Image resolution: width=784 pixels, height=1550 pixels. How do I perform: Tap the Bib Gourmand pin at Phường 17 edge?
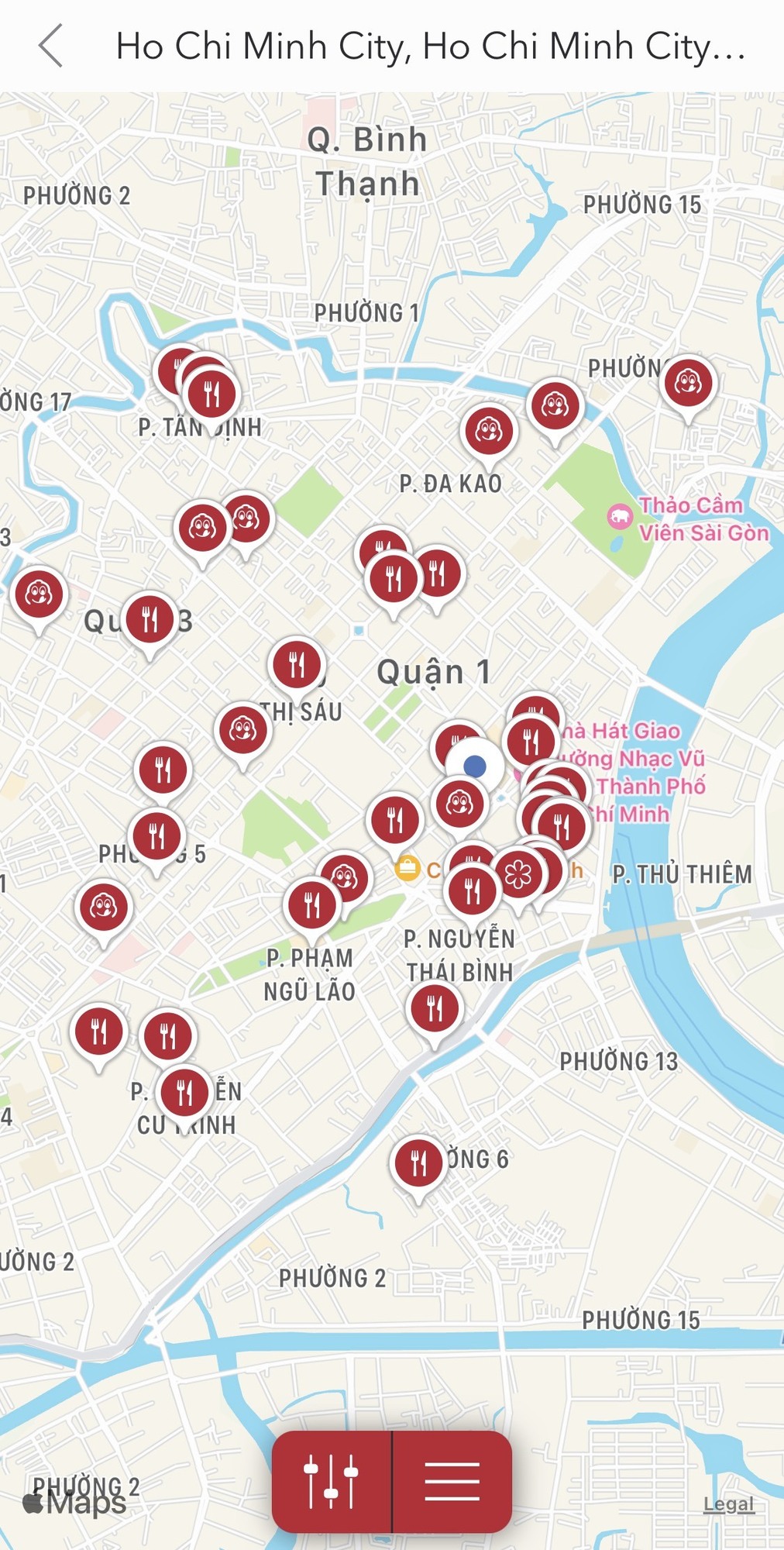tap(39, 595)
